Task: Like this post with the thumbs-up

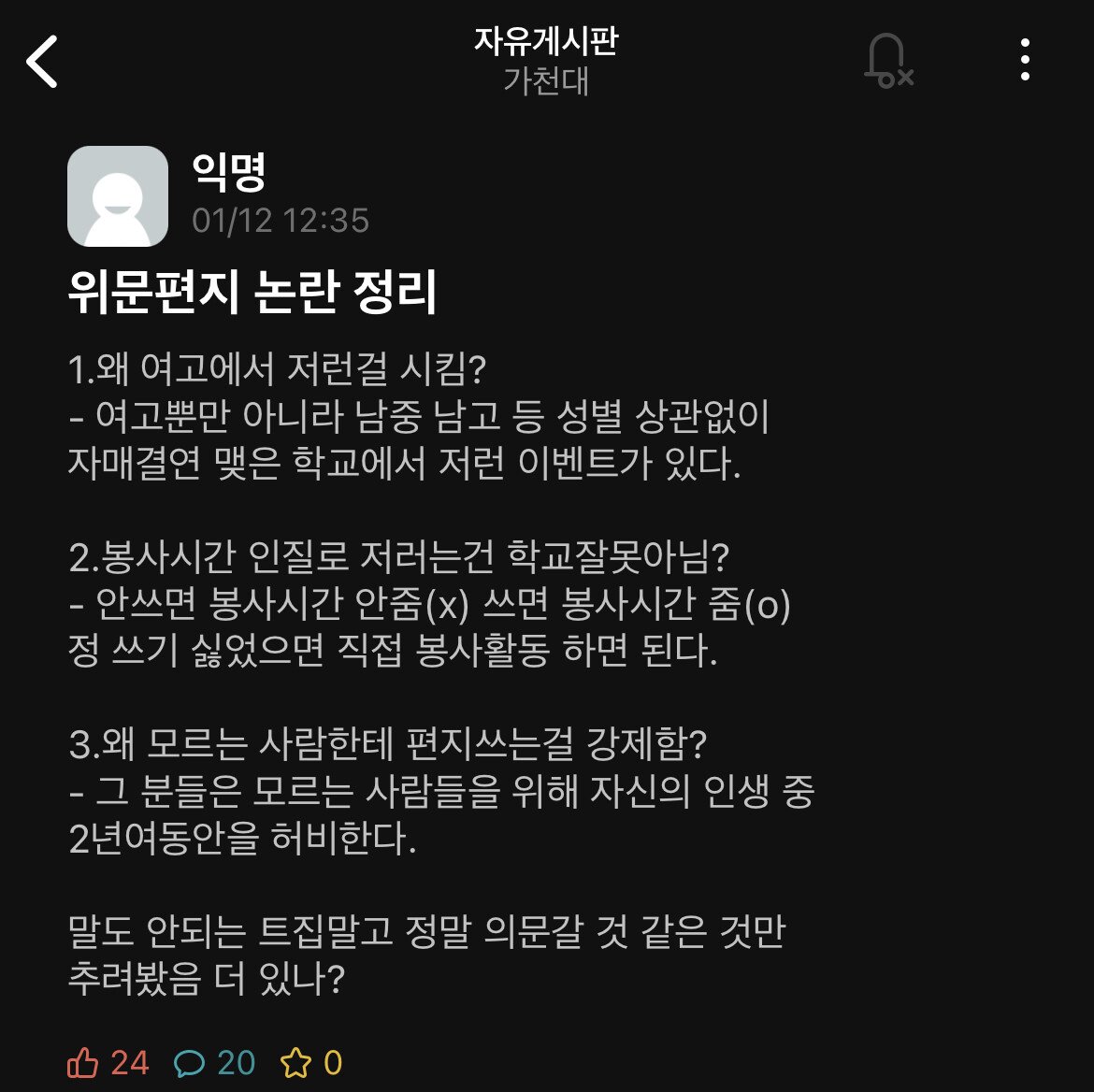Action: coord(84,1063)
